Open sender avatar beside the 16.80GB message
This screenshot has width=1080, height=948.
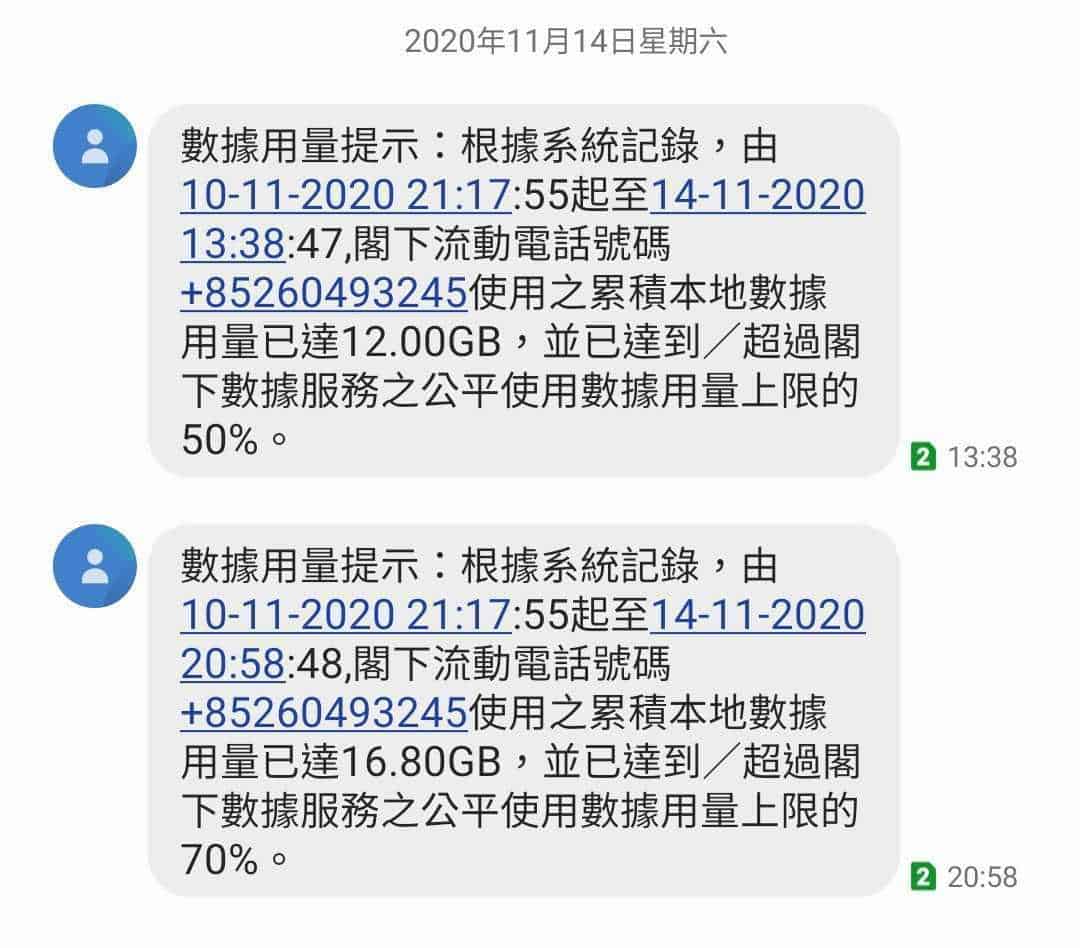pyautogui.click(x=95, y=566)
